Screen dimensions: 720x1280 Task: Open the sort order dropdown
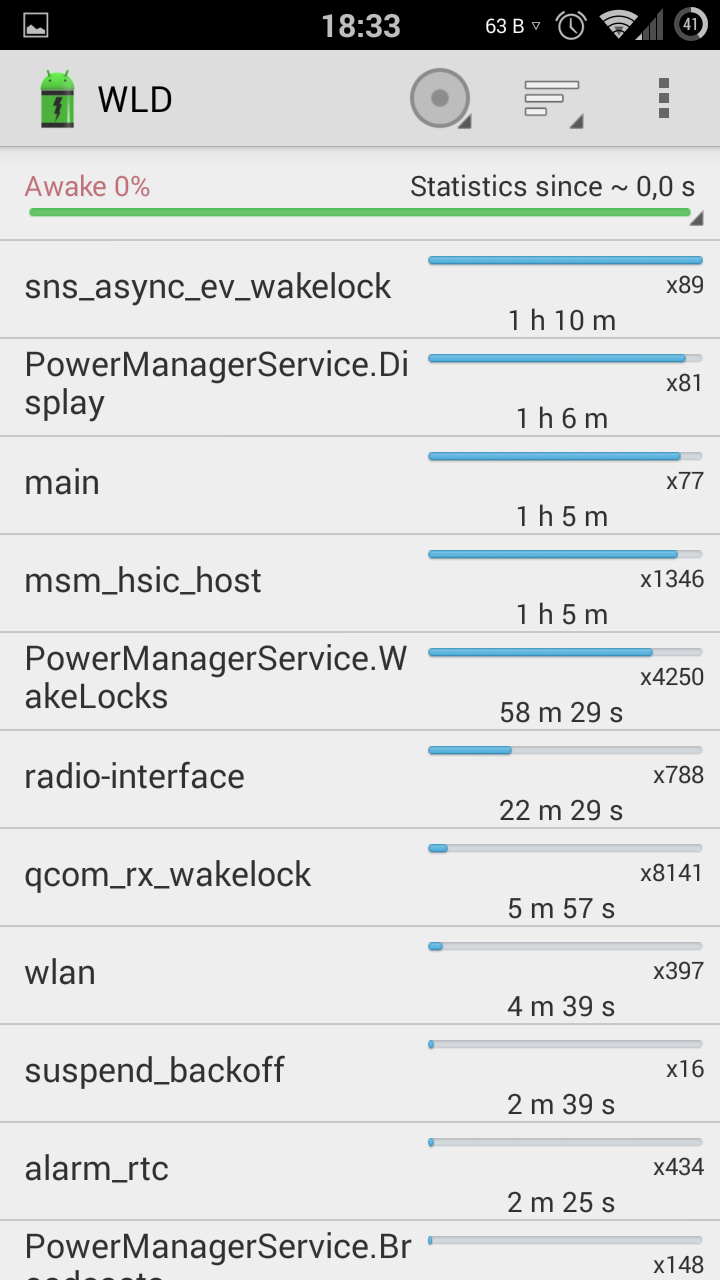(552, 99)
